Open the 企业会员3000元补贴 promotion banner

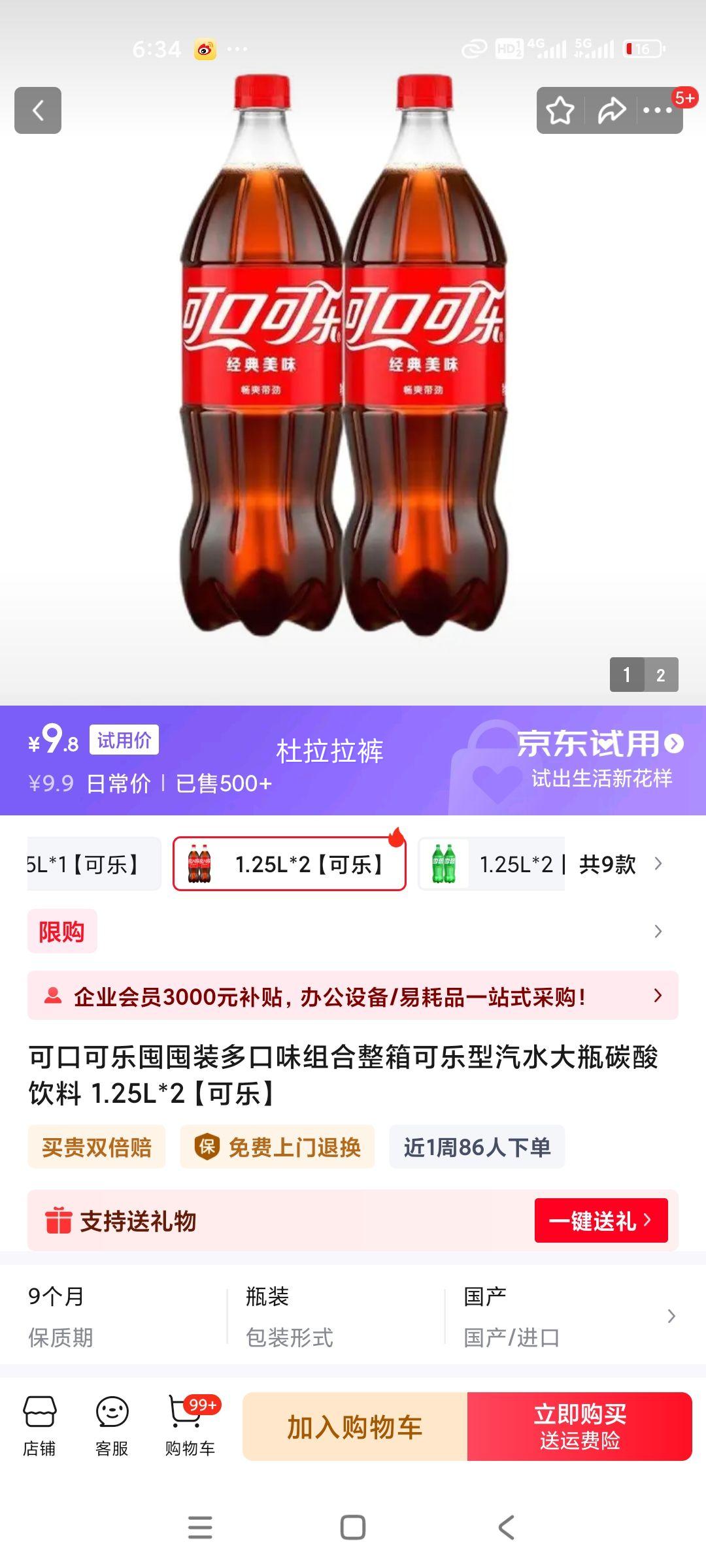click(353, 996)
